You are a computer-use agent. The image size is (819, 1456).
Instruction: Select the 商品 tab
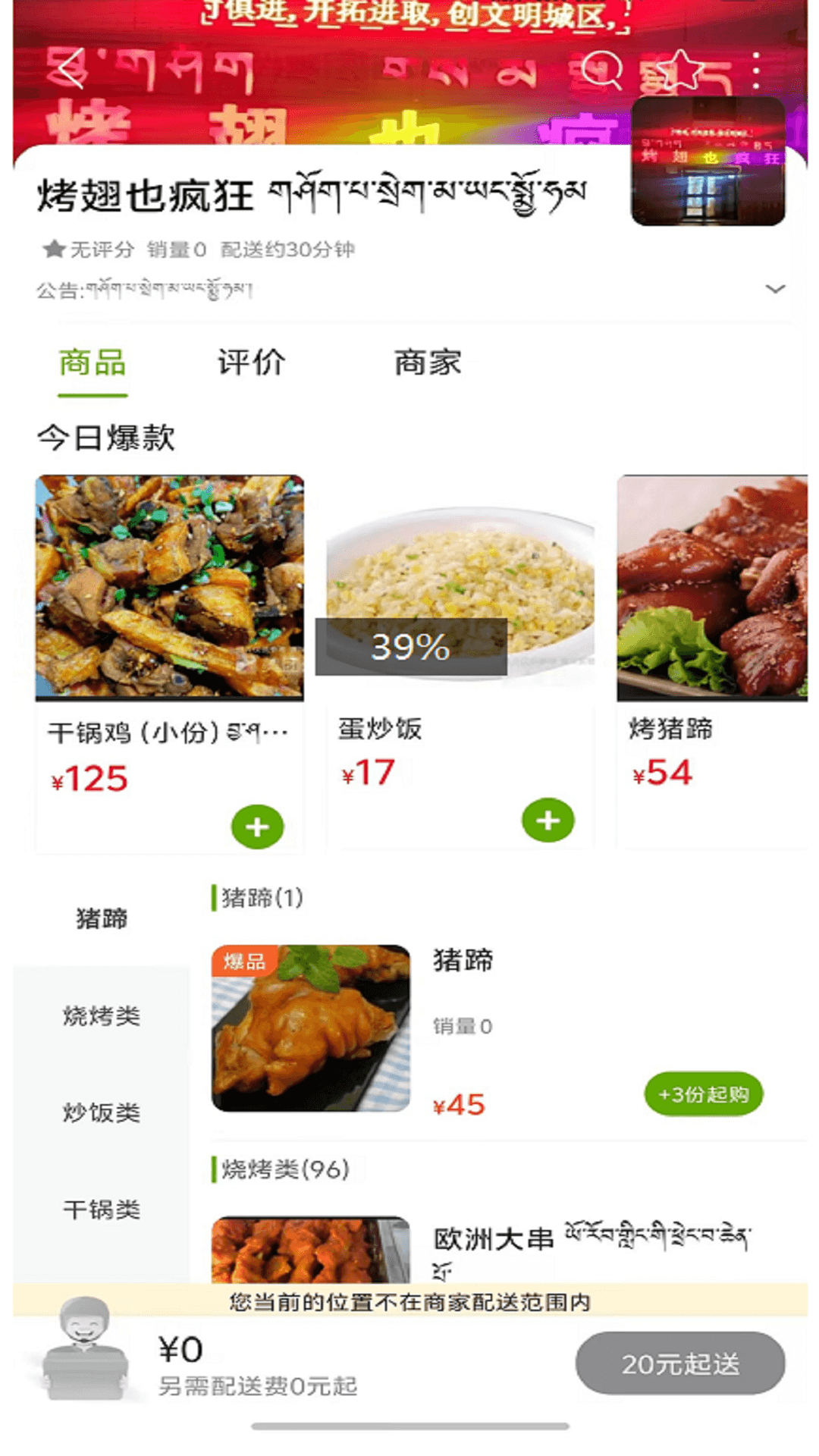tap(93, 362)
